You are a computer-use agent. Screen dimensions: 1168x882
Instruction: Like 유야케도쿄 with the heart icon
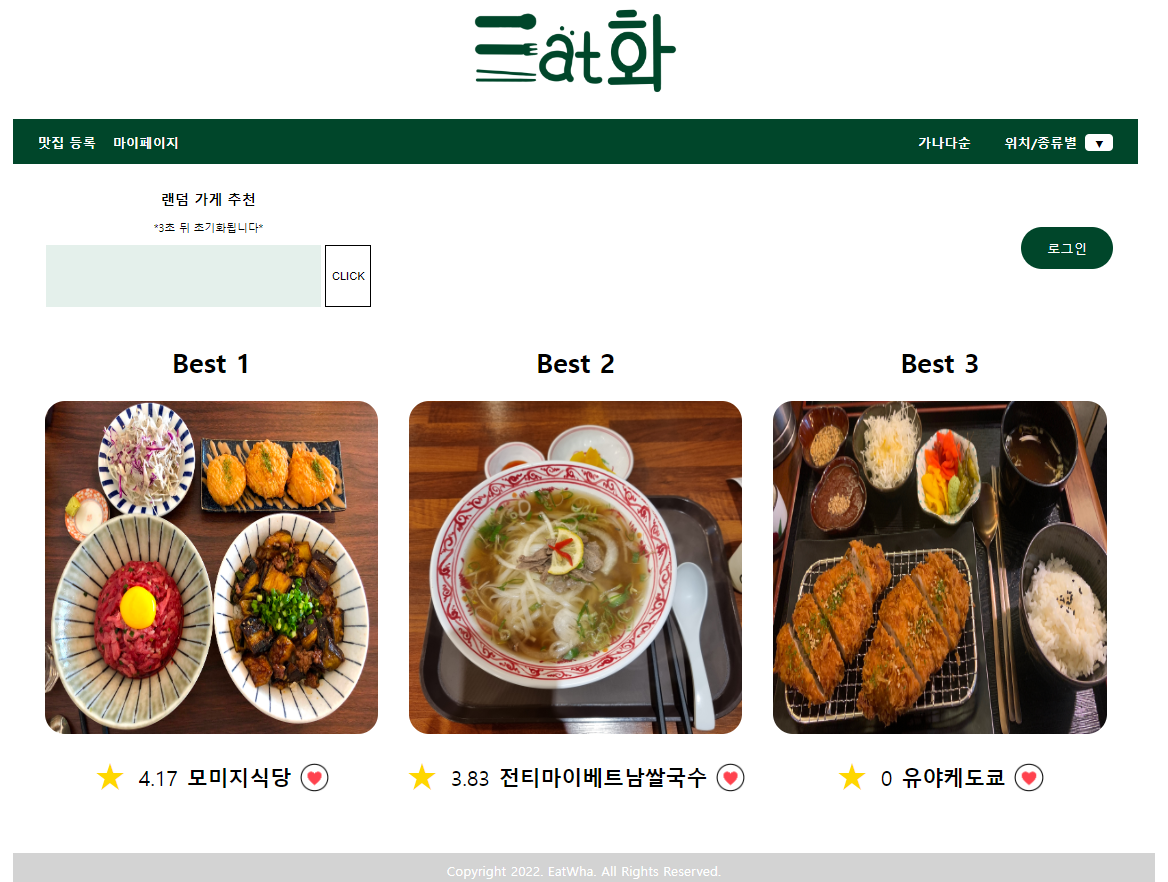1029,777
